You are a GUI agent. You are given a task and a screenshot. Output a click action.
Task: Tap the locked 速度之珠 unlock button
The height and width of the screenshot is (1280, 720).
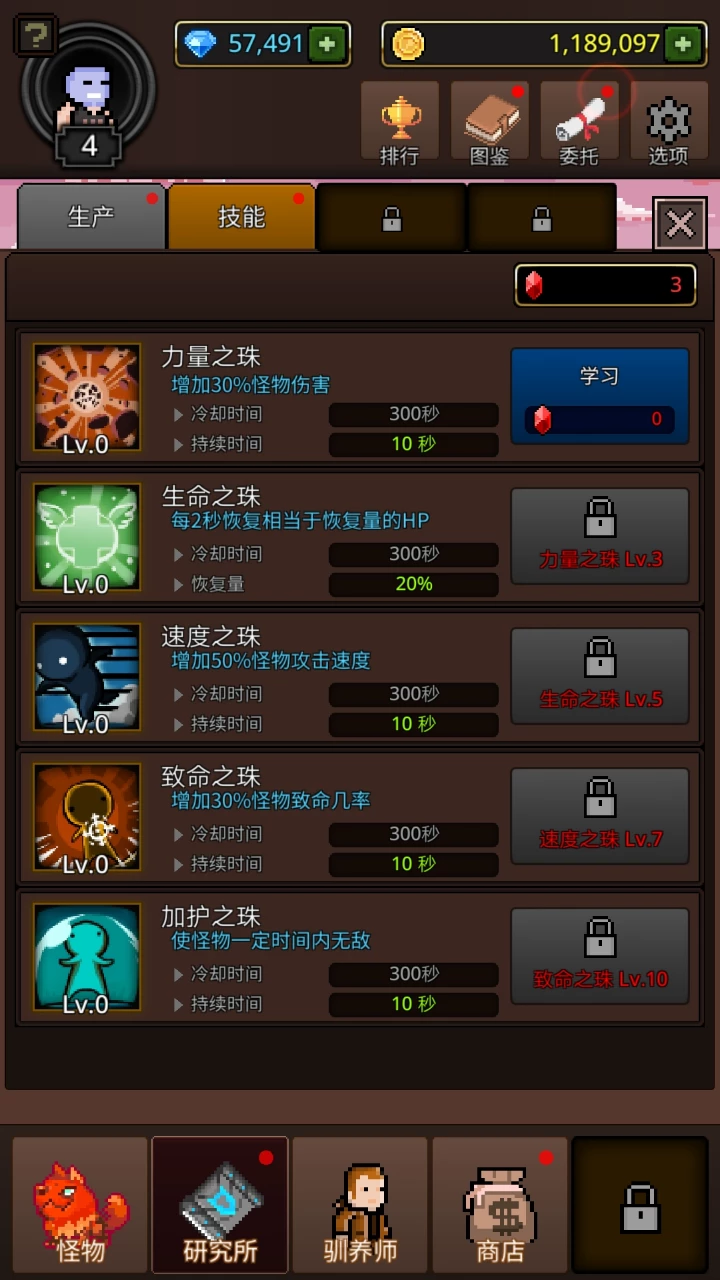(599, 676)
